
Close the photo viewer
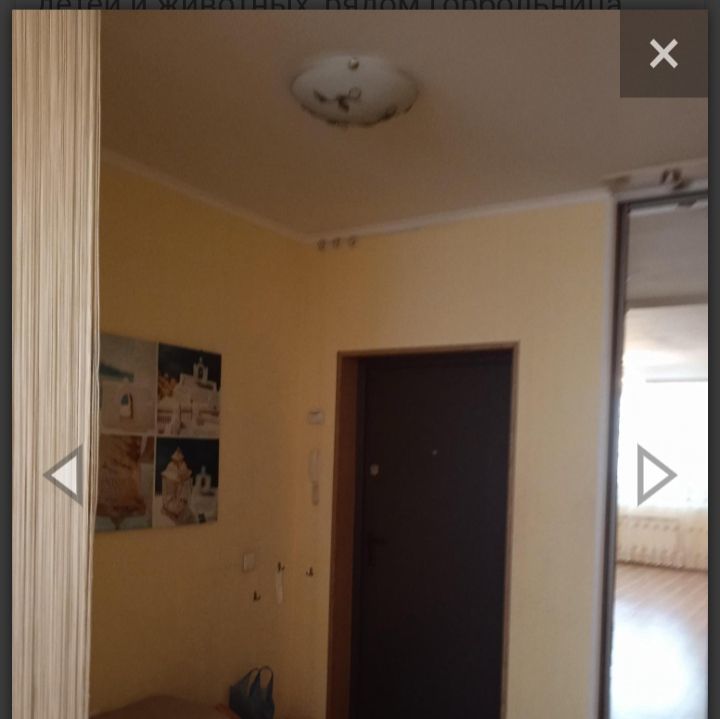[663, 53]
